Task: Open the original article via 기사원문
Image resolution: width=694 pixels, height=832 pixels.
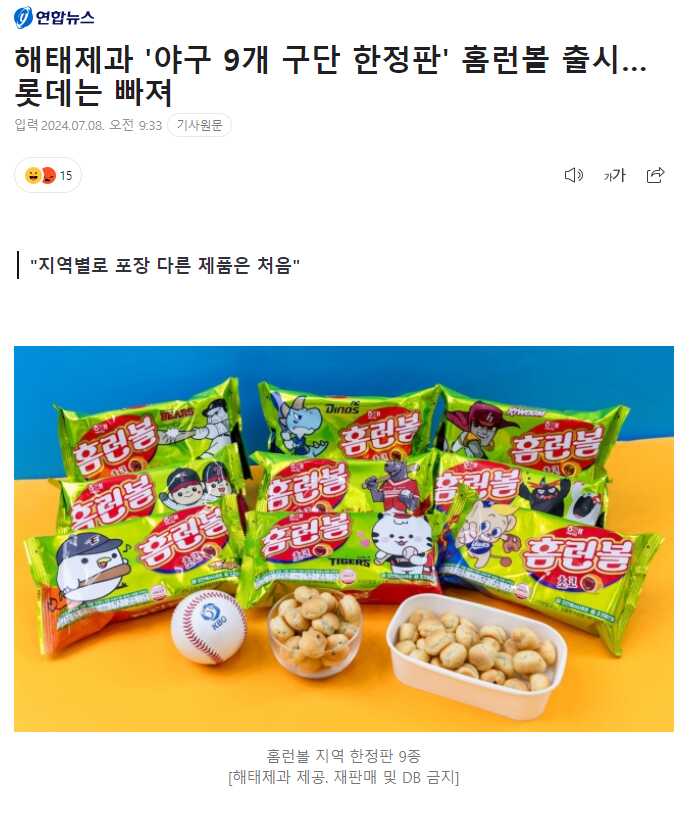Action: tap(199, 125)
